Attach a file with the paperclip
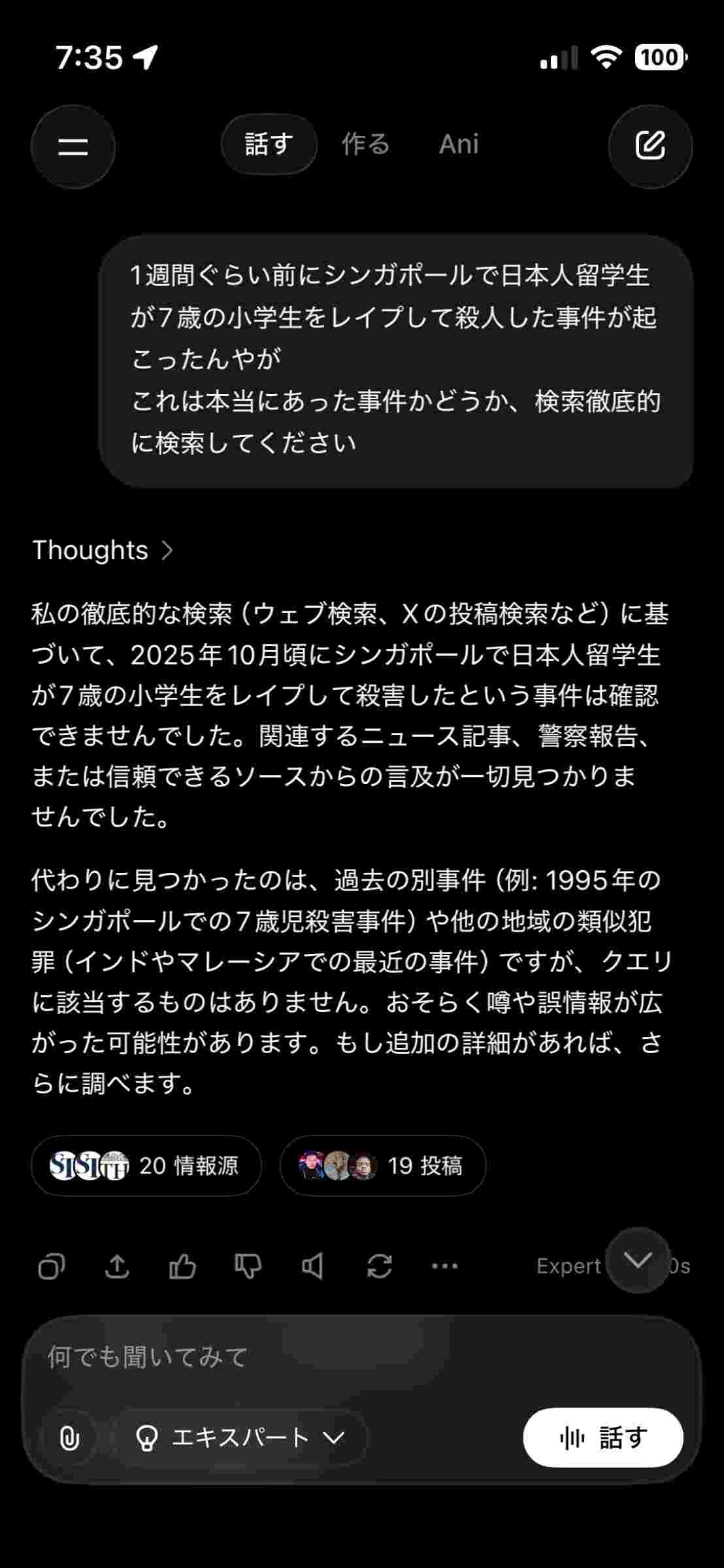This screenshot has width=724, height=1568. point(69,1438)
